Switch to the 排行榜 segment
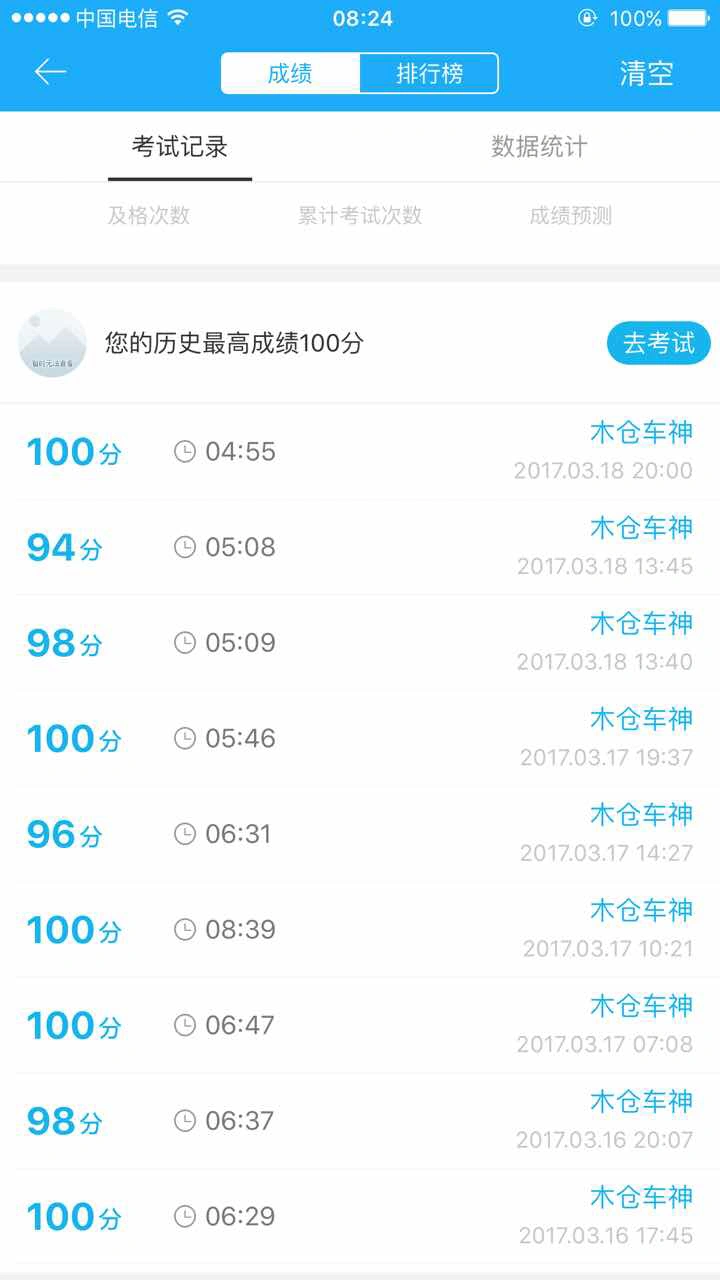 pos(429,73)
